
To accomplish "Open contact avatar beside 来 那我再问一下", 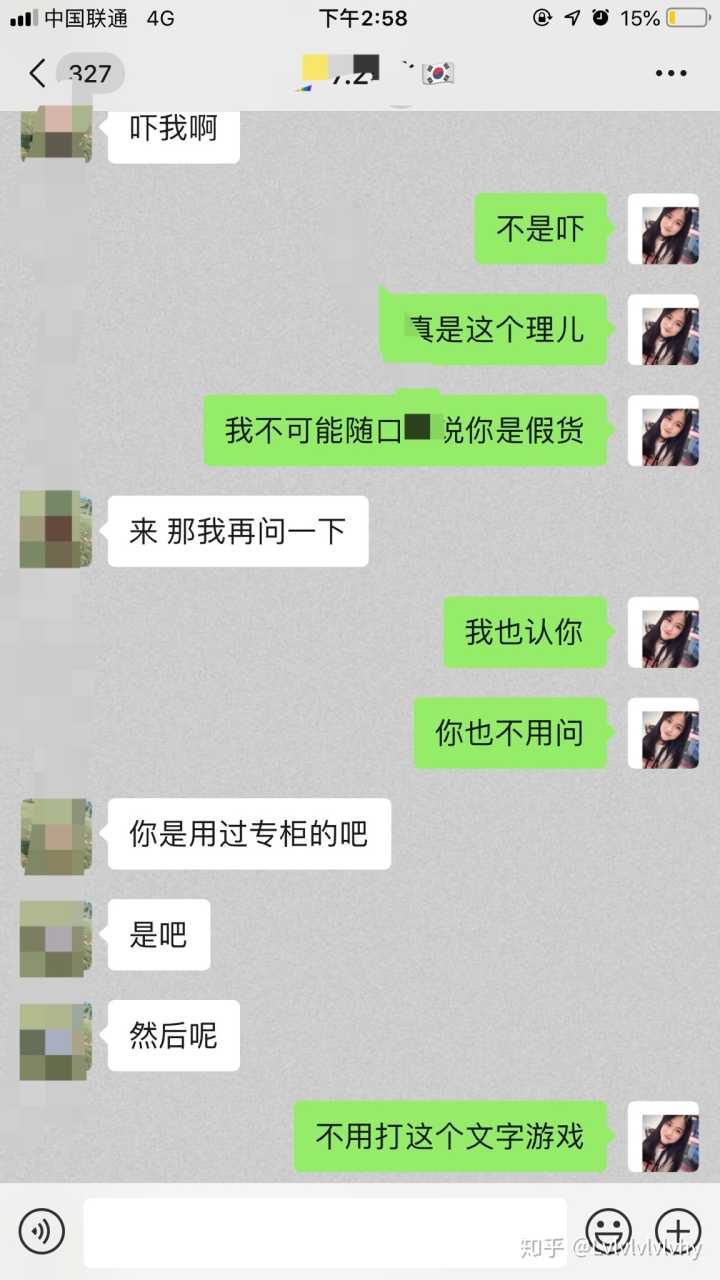I will [54, 530].
